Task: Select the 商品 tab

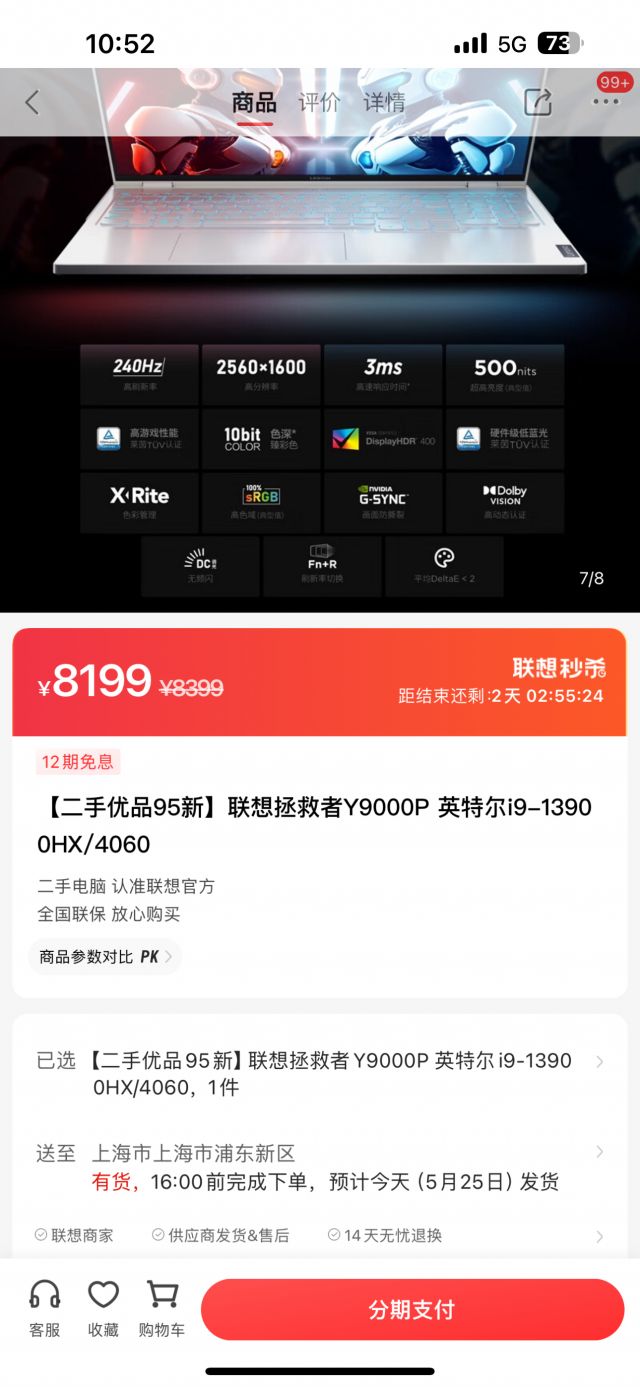Action: (x=254, y=102)
